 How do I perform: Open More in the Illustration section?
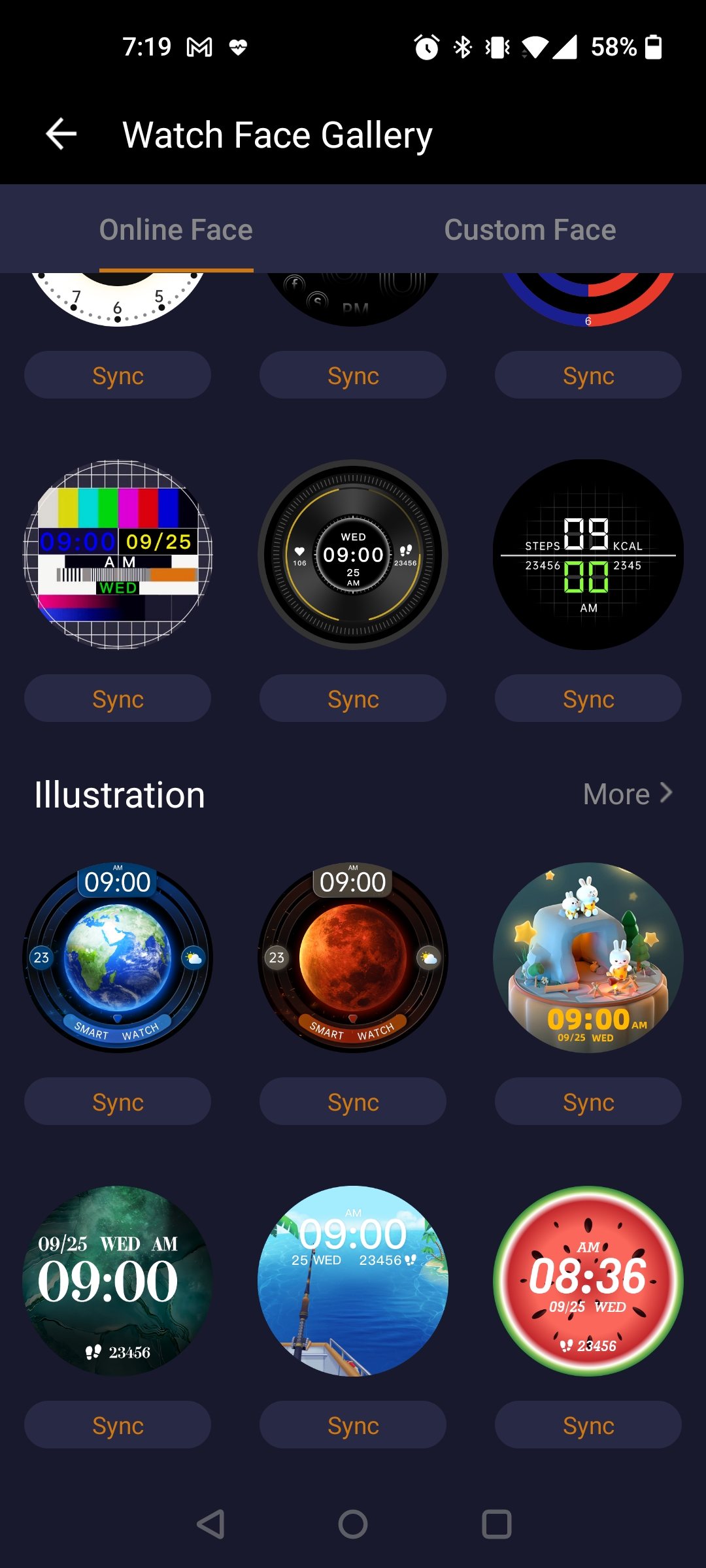point(628,794)
